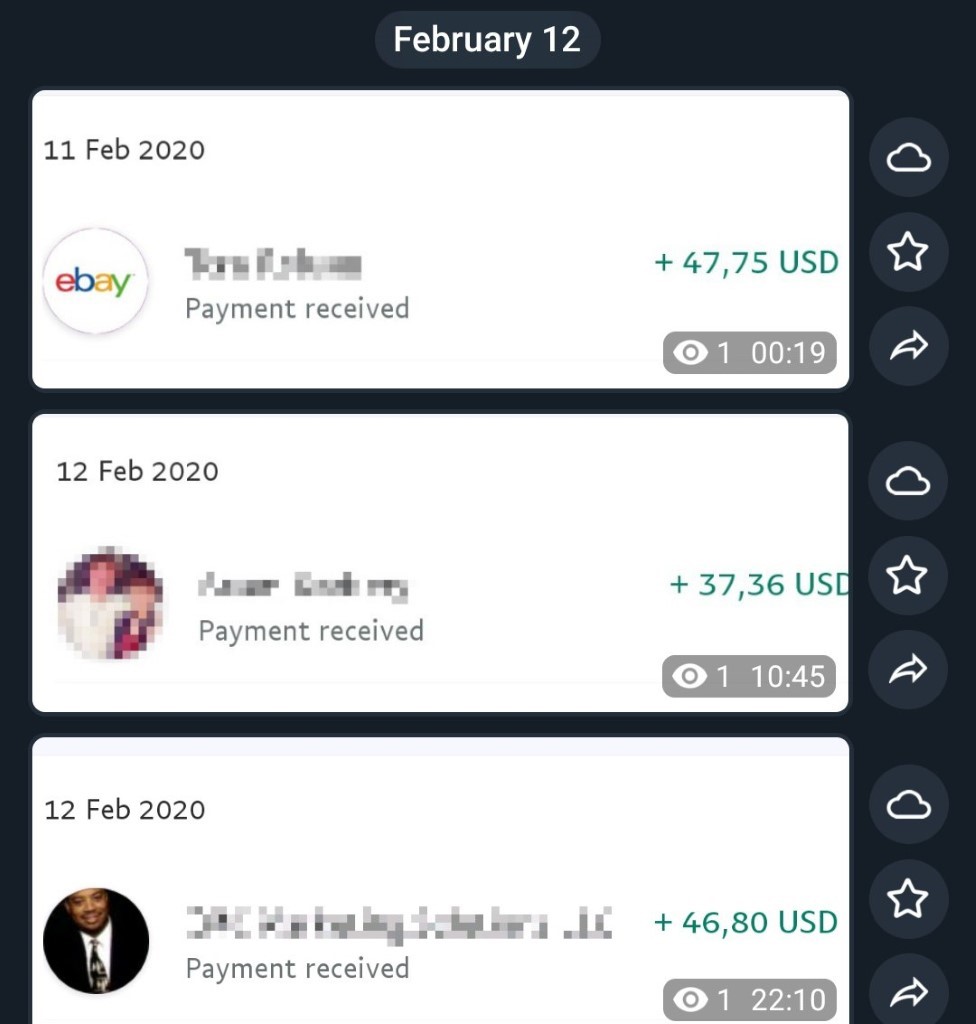Star the 37,36 USD payment post
976x1024 pixels.
[908, 575]
